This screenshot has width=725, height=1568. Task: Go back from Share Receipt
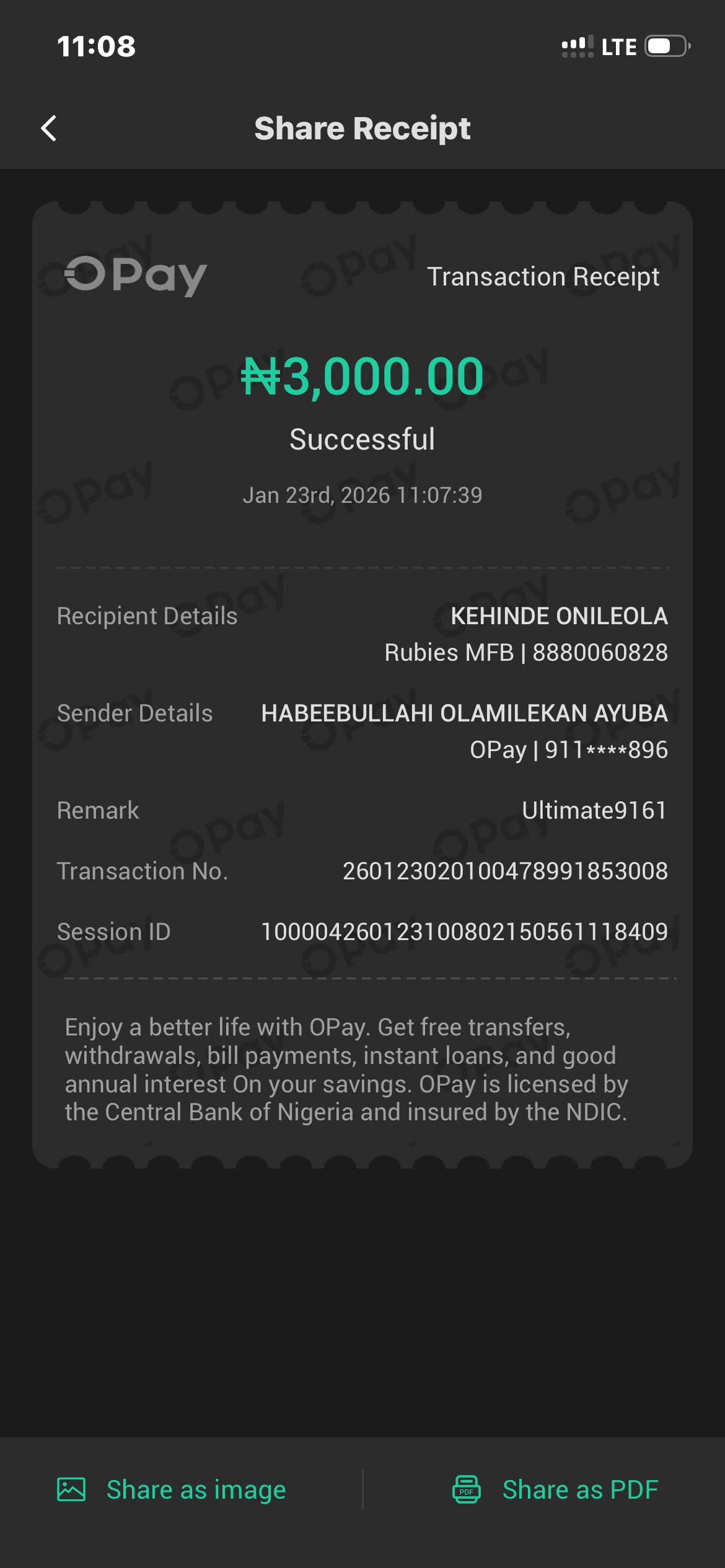click(49, 129)
